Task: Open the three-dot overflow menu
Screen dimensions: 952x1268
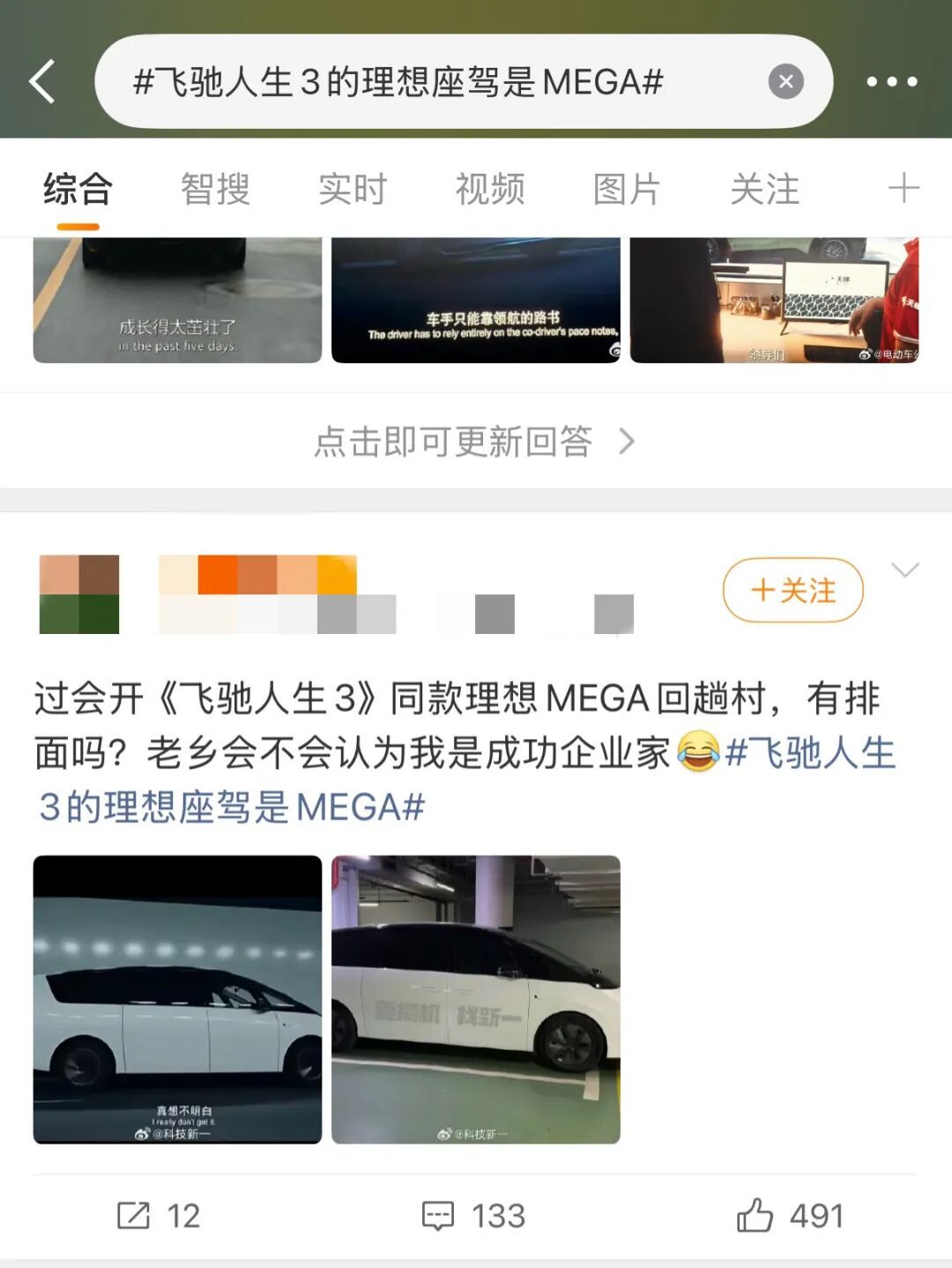Action: 891,82
